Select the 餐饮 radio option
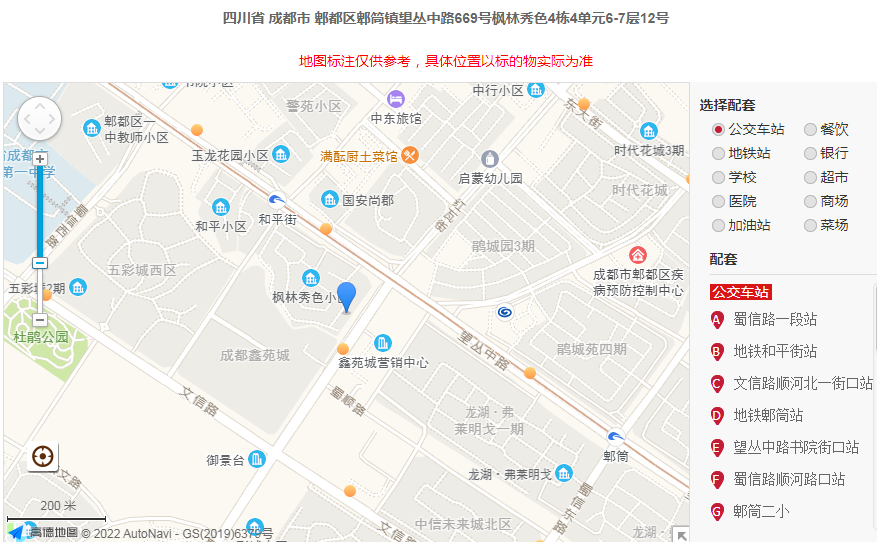 pyautogui.click(x=810, y=129)
